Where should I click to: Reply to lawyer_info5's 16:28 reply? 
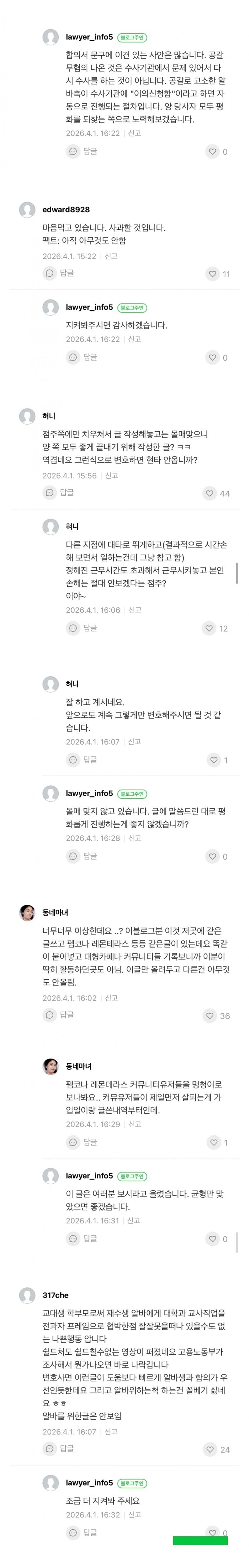pos(83,856)
